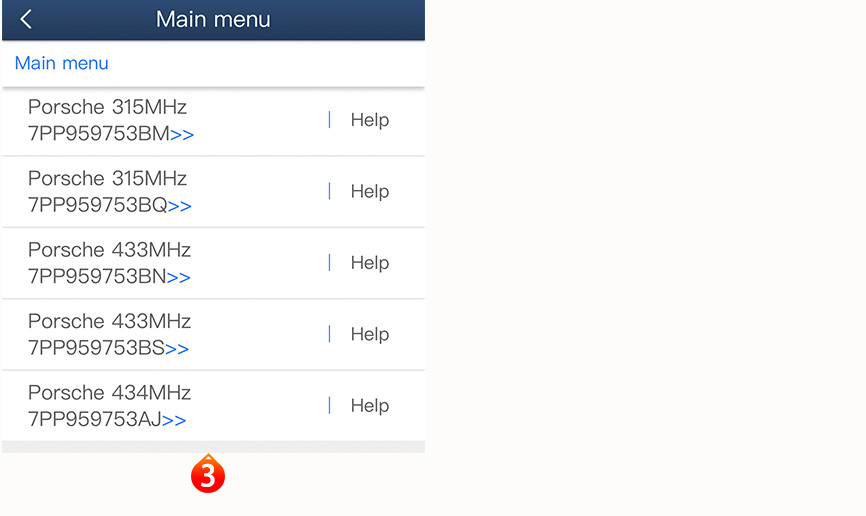Open Porsche 433MHz 7PP959753BS entry
866x516 pixels.
(x=109, y=335)
